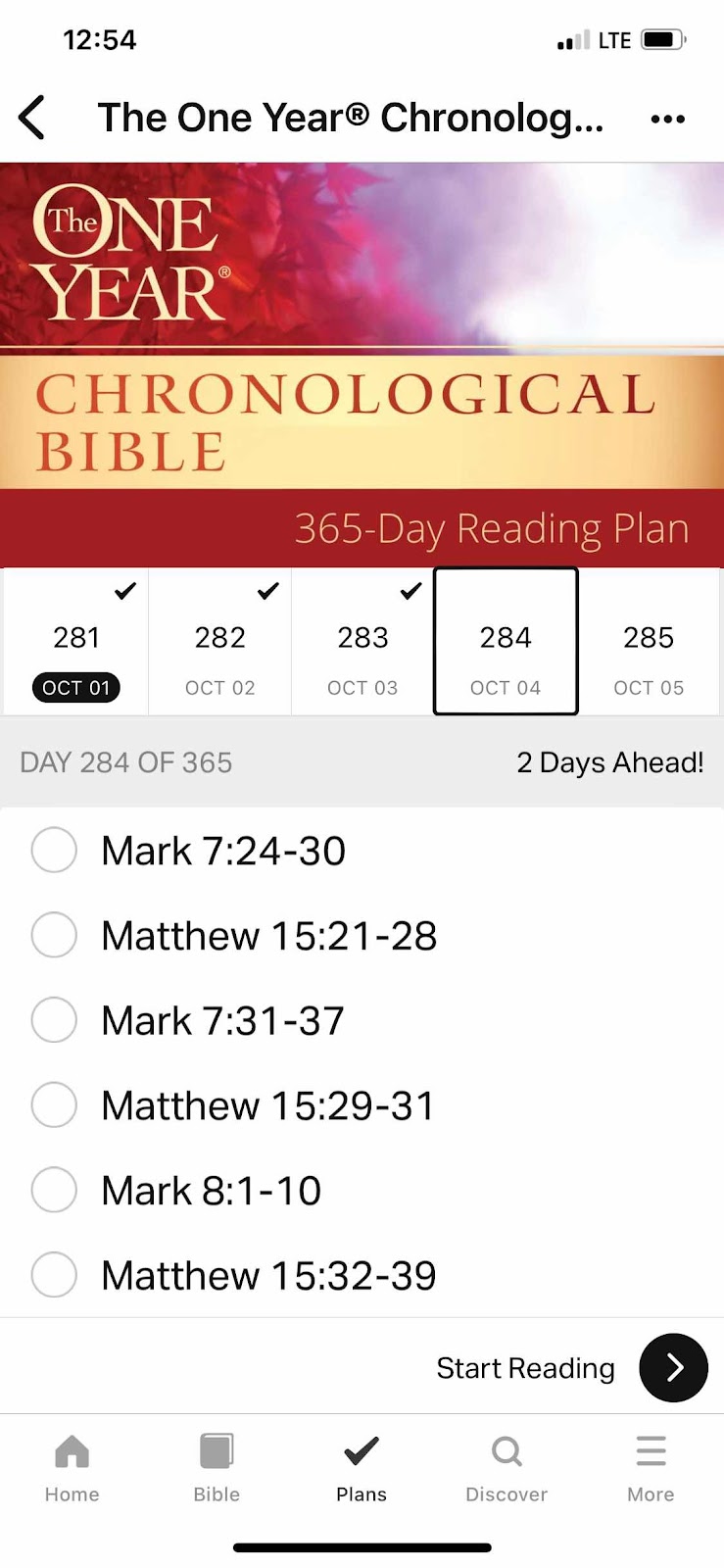724x1568 pixels.
Task: Mark Mark 7:24-30 as read
Action: (x=54, y=850)
